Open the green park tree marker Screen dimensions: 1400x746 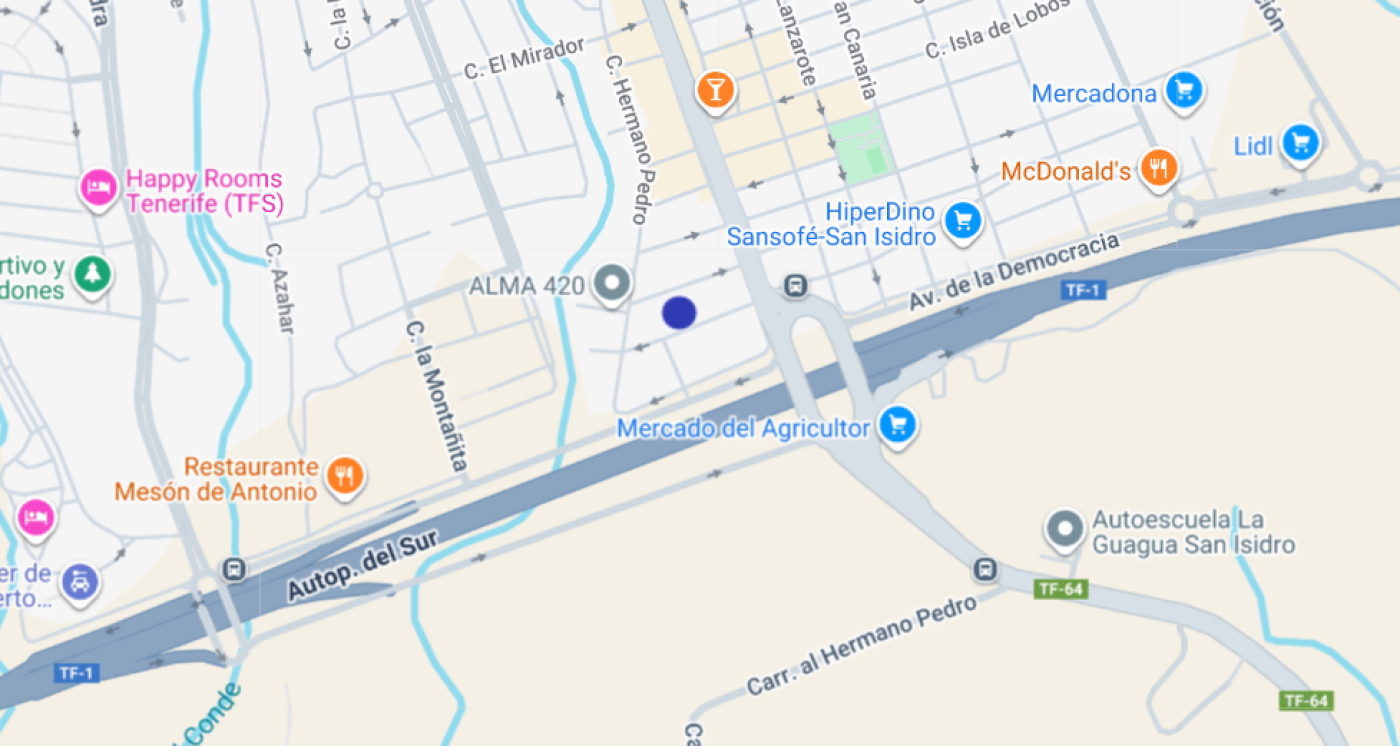(x=93, y=272)
